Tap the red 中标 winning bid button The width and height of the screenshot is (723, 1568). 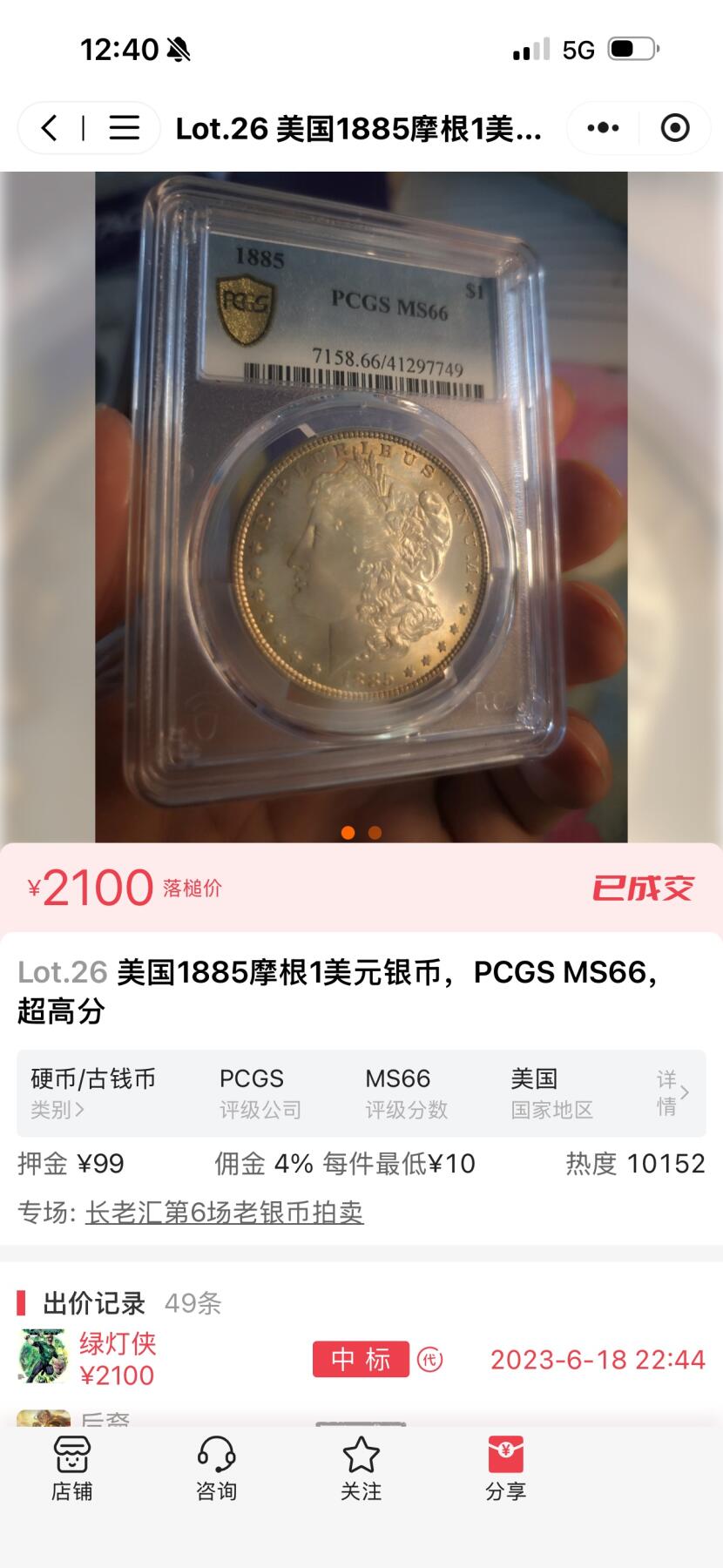[361, 1359]
